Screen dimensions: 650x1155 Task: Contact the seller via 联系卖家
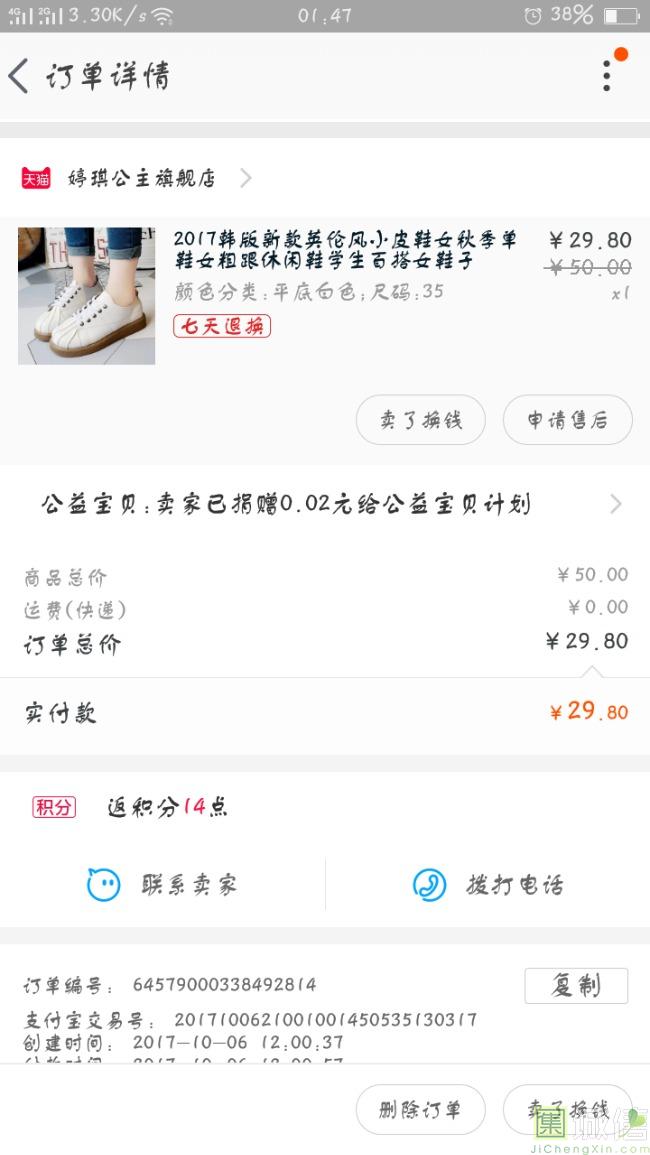pos(163,885)
